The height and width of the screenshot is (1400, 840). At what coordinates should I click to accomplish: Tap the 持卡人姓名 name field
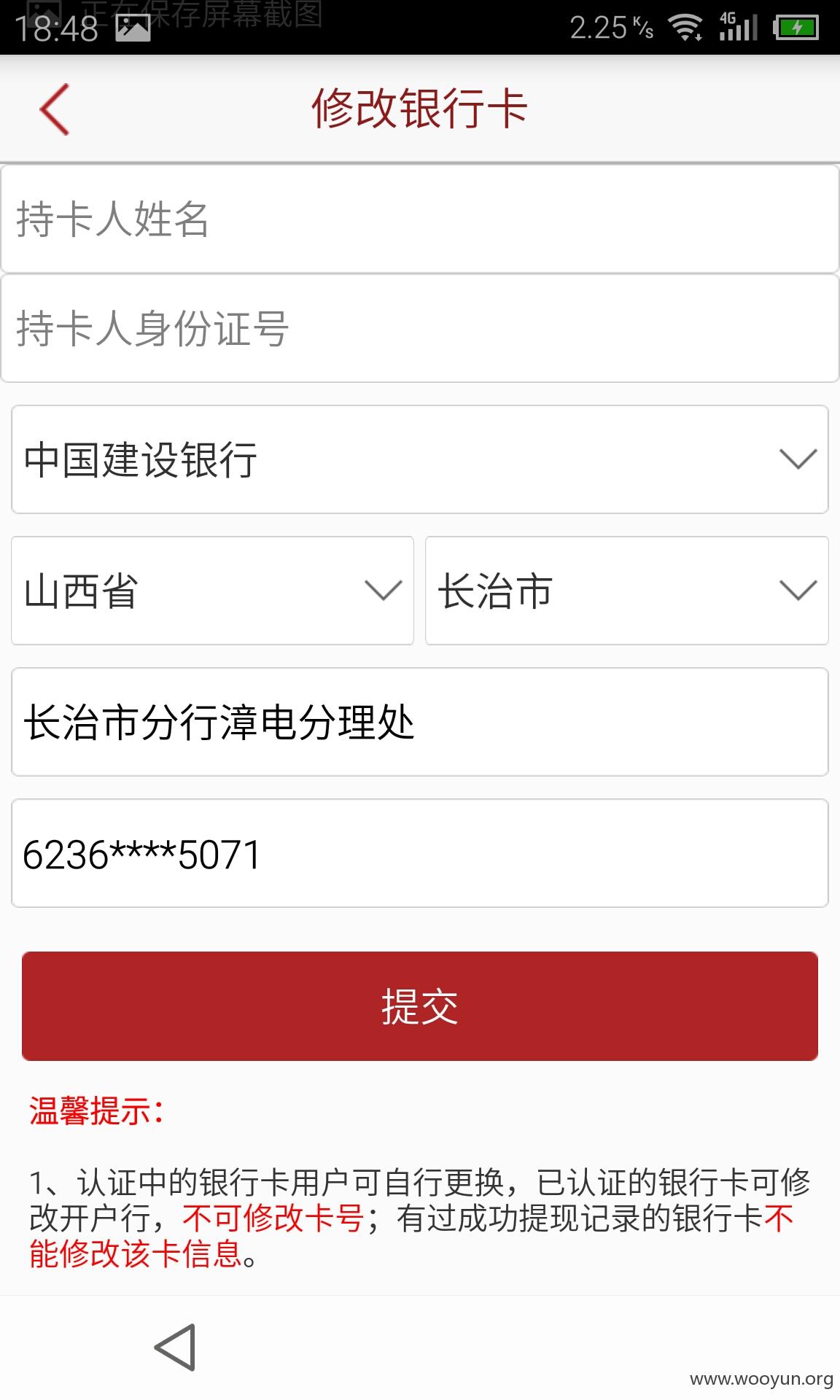(420, 219)
